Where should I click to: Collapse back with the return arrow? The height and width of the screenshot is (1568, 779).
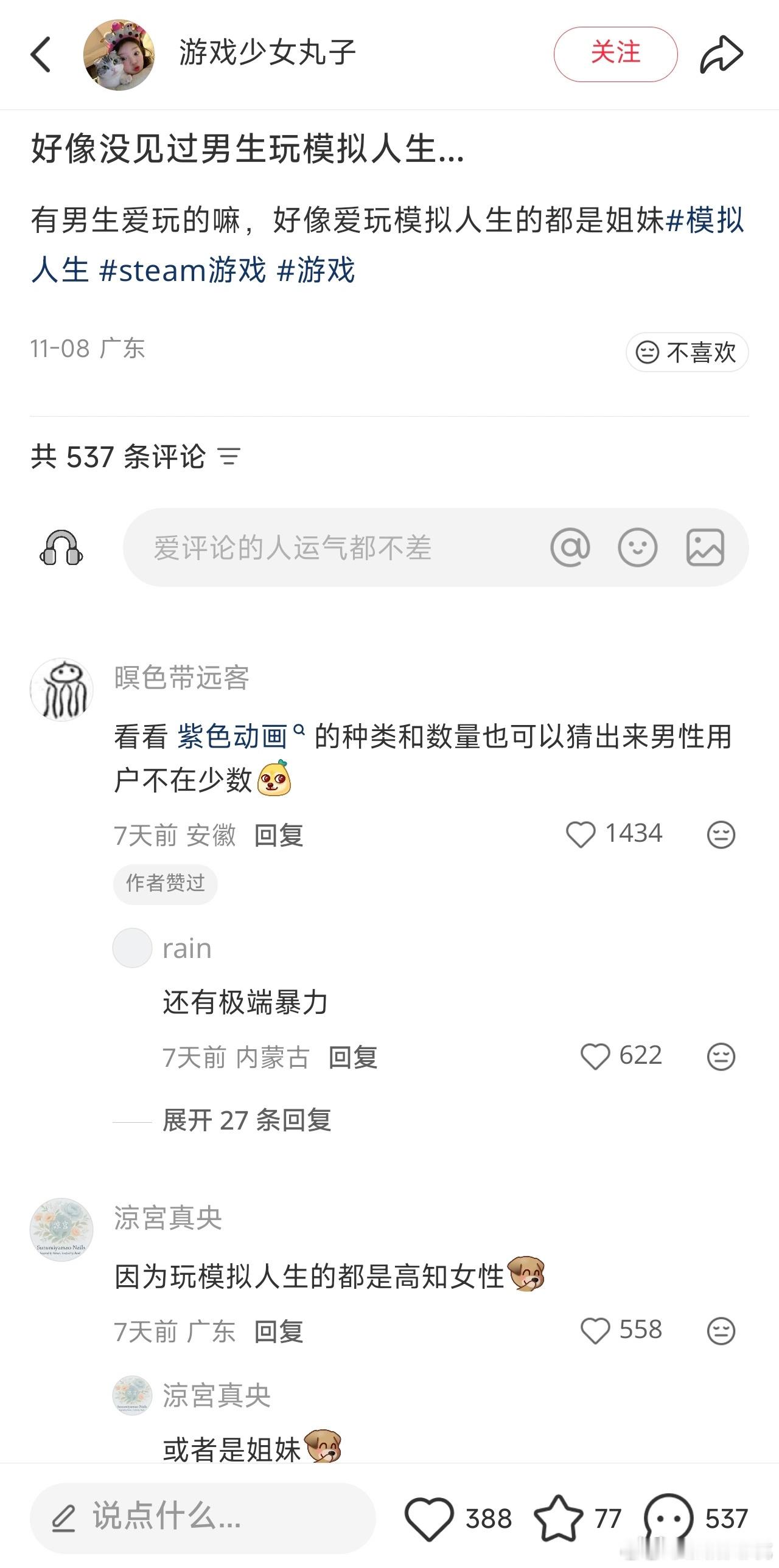40,54
